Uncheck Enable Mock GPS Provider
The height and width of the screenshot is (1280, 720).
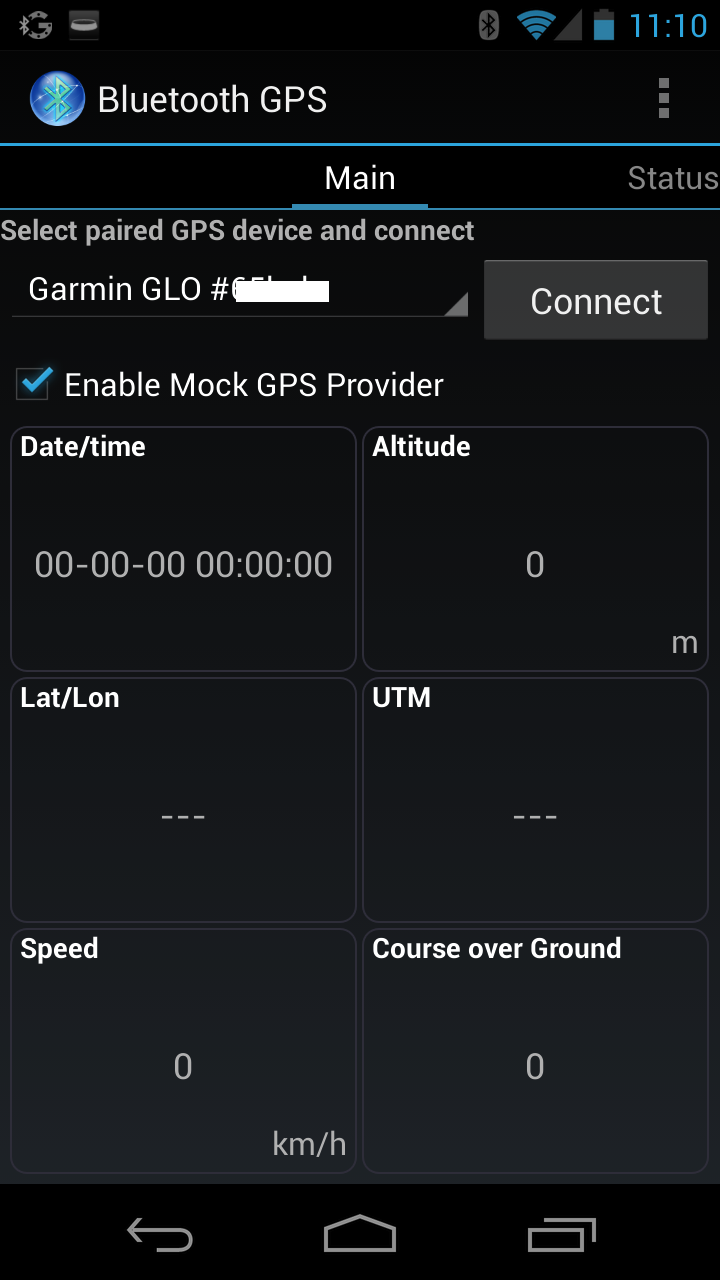click(34, 384)
